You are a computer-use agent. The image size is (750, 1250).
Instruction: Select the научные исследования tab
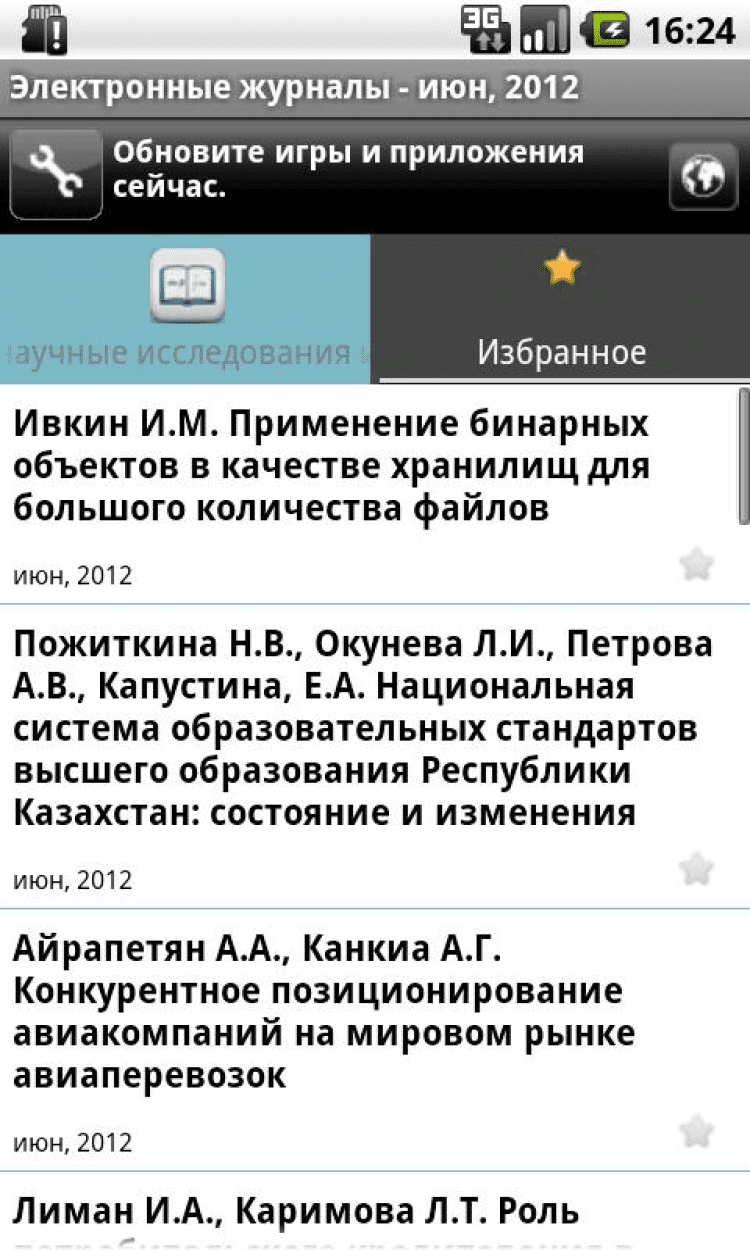coord(186,310)
